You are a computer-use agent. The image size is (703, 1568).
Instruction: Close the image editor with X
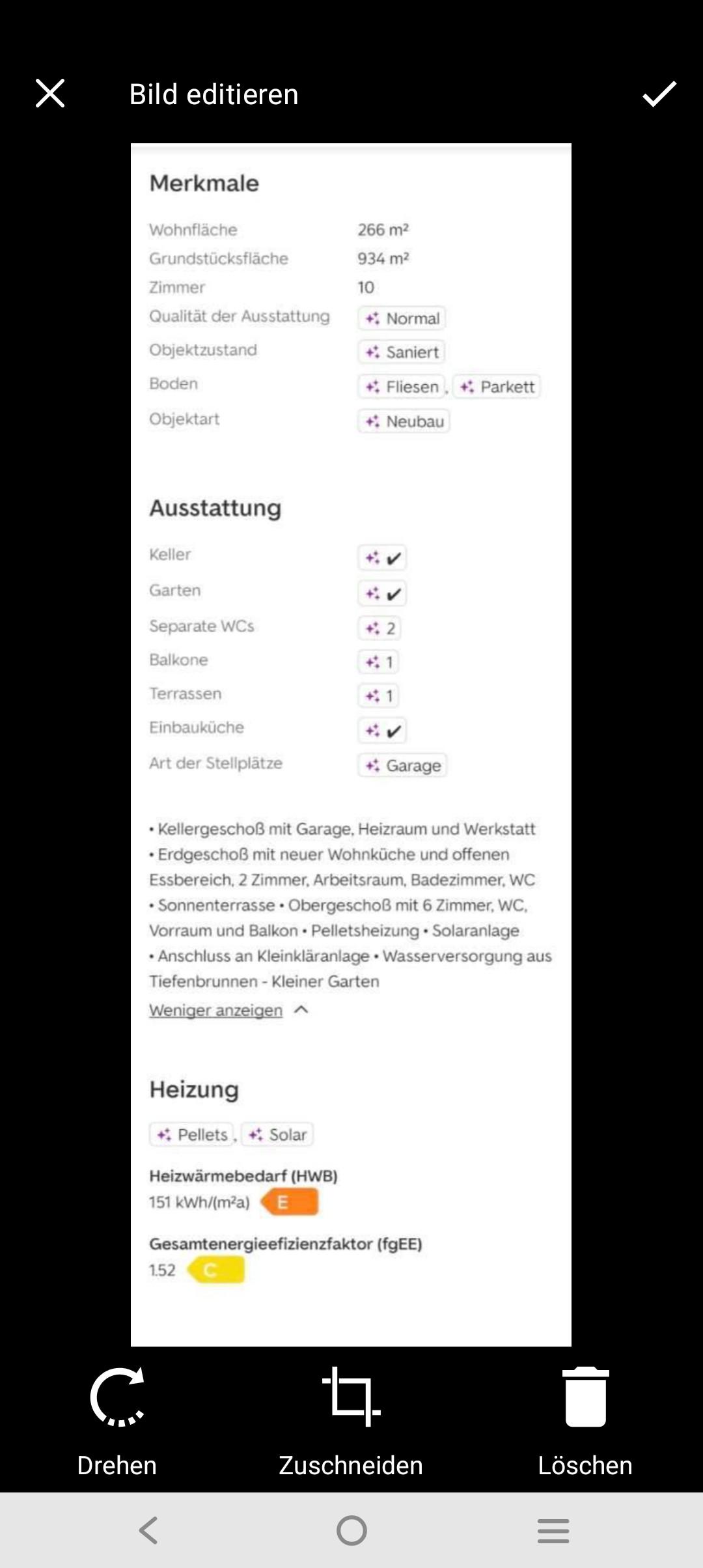(50, 93)
